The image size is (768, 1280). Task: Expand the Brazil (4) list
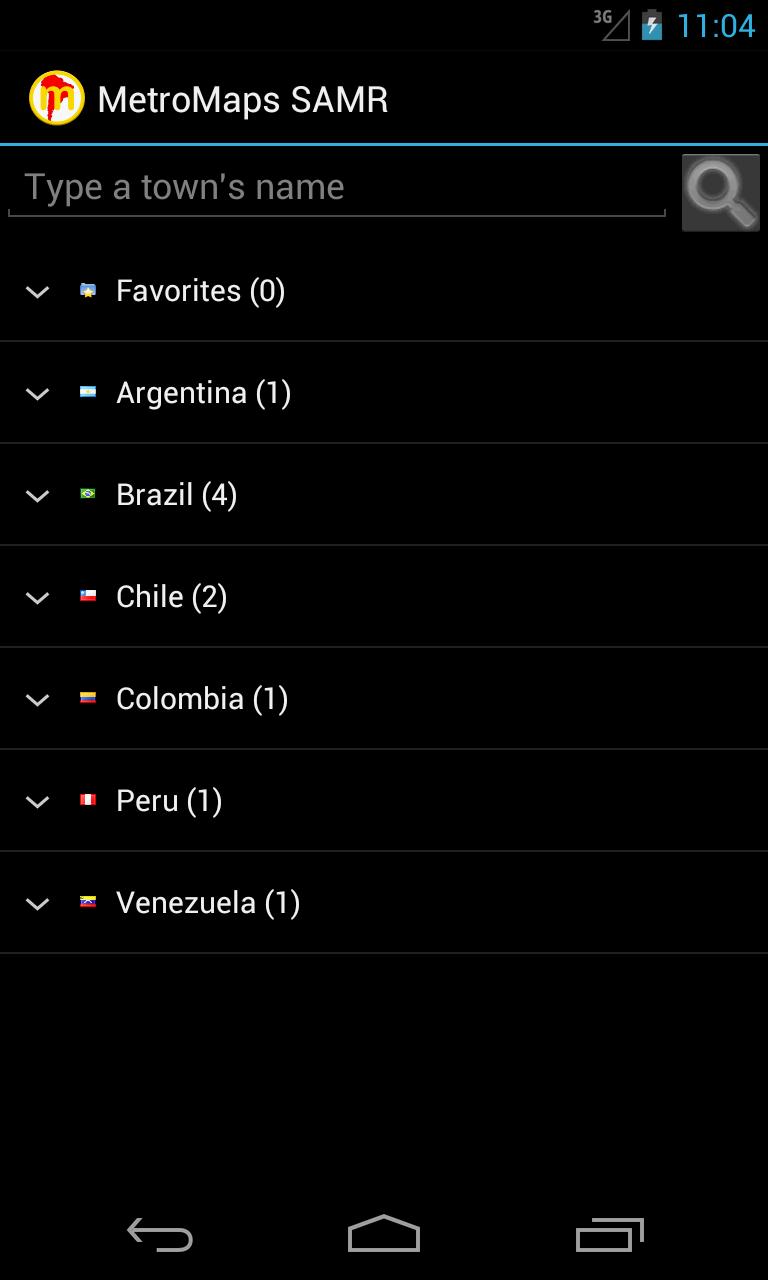[176, 495]
